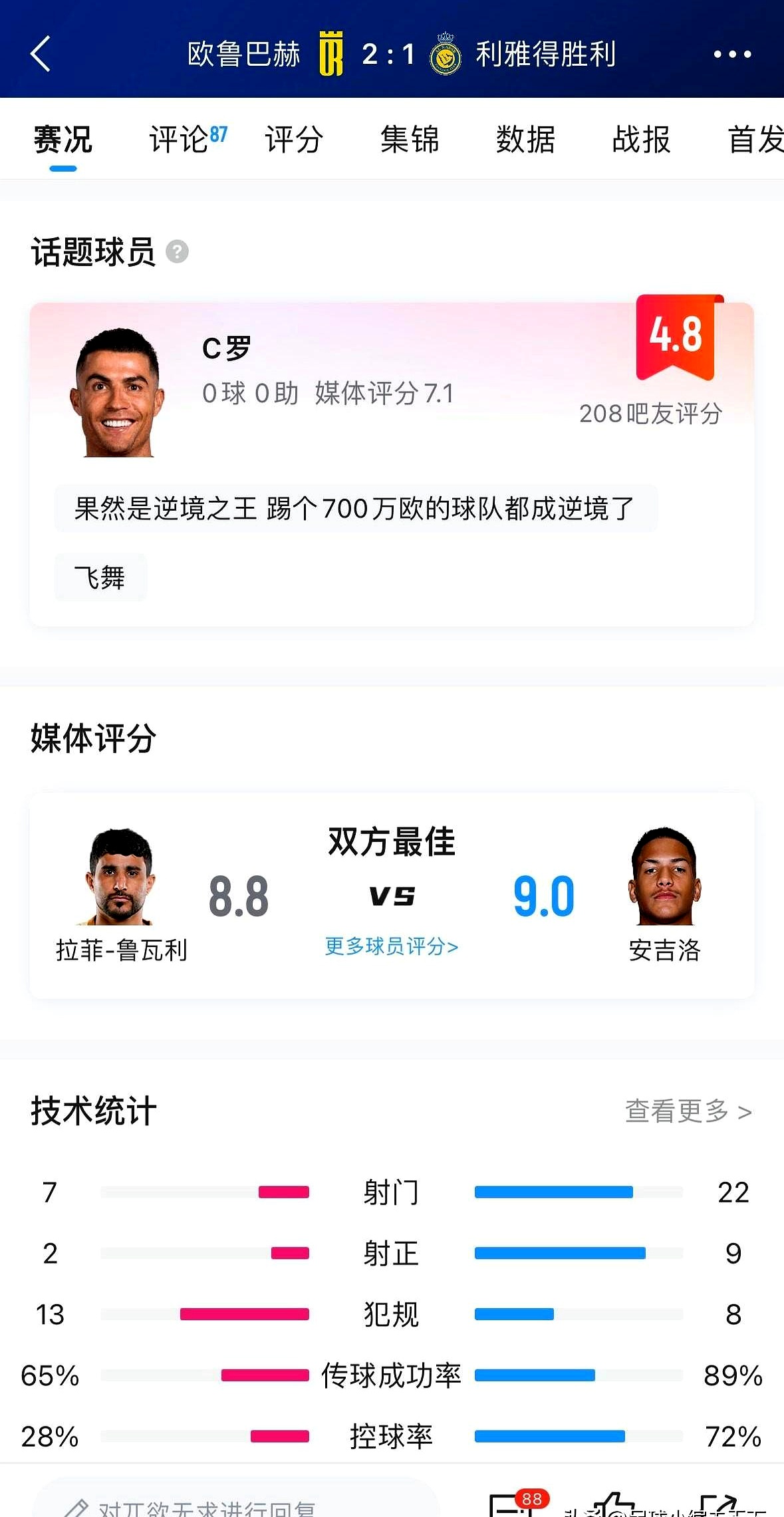This screenshot has width=784, height=1517.
Task: Tap 查看更多 for technical statistics
Action: [x=688, y=1111]
